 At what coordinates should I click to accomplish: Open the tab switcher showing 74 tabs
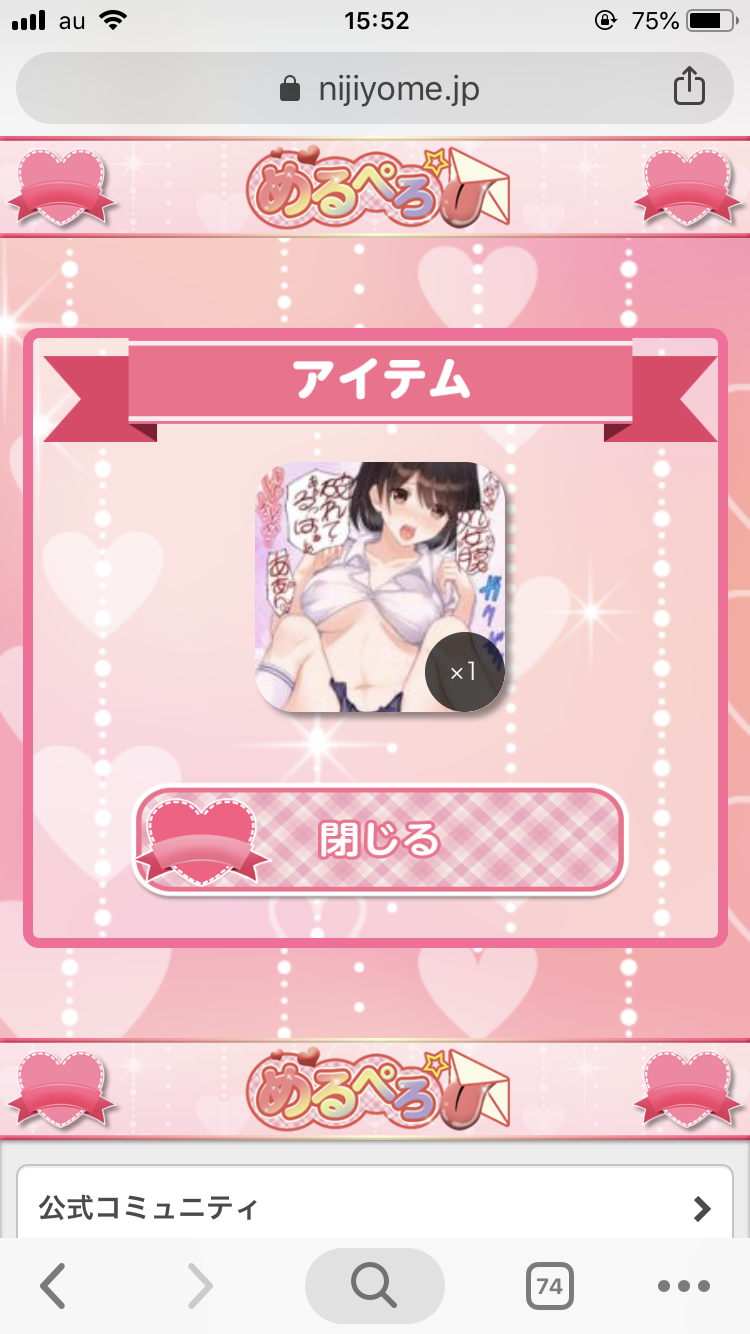pos(549,1286)
